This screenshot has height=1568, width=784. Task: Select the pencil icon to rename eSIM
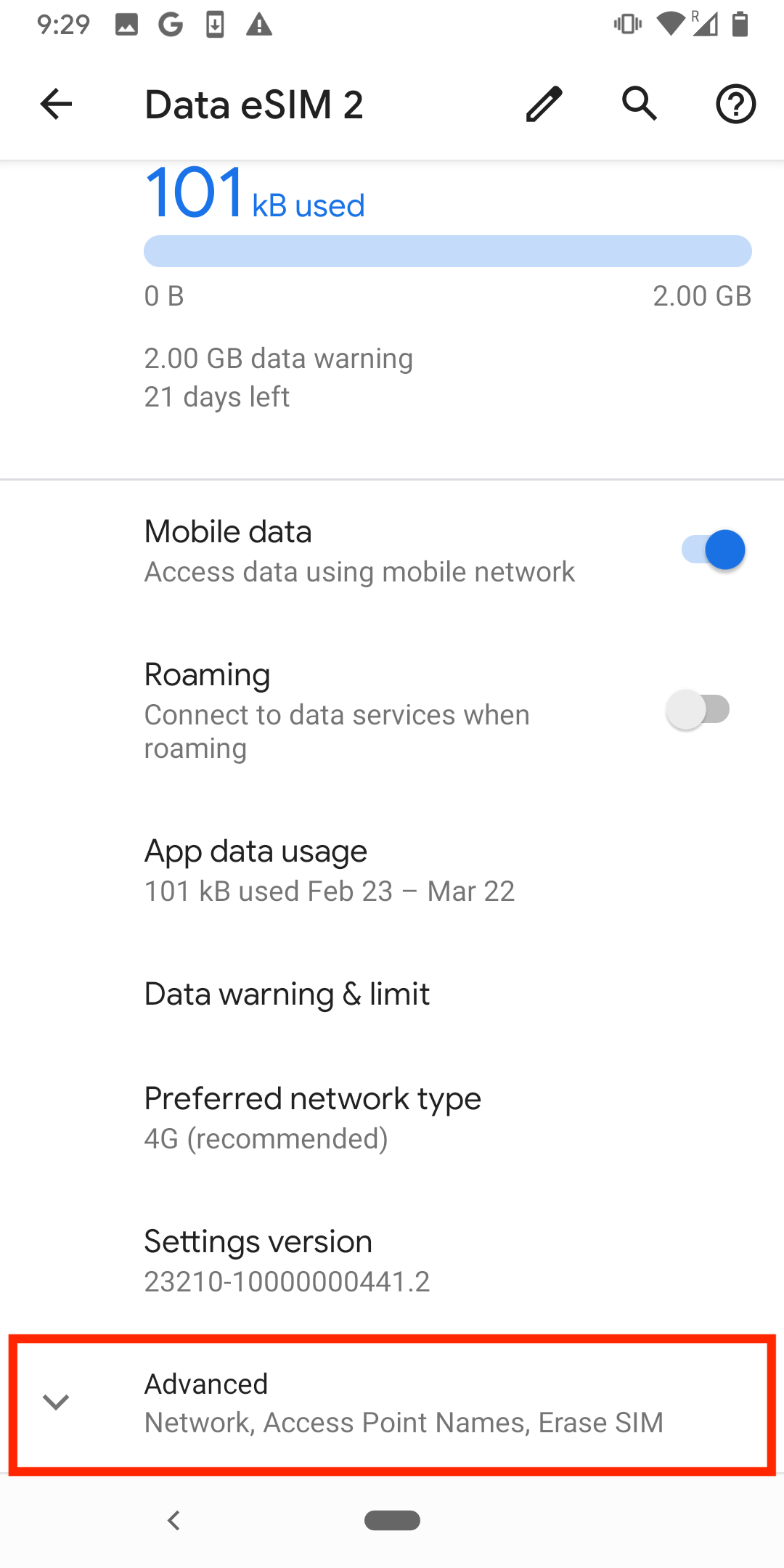click(x=543, y=104)
